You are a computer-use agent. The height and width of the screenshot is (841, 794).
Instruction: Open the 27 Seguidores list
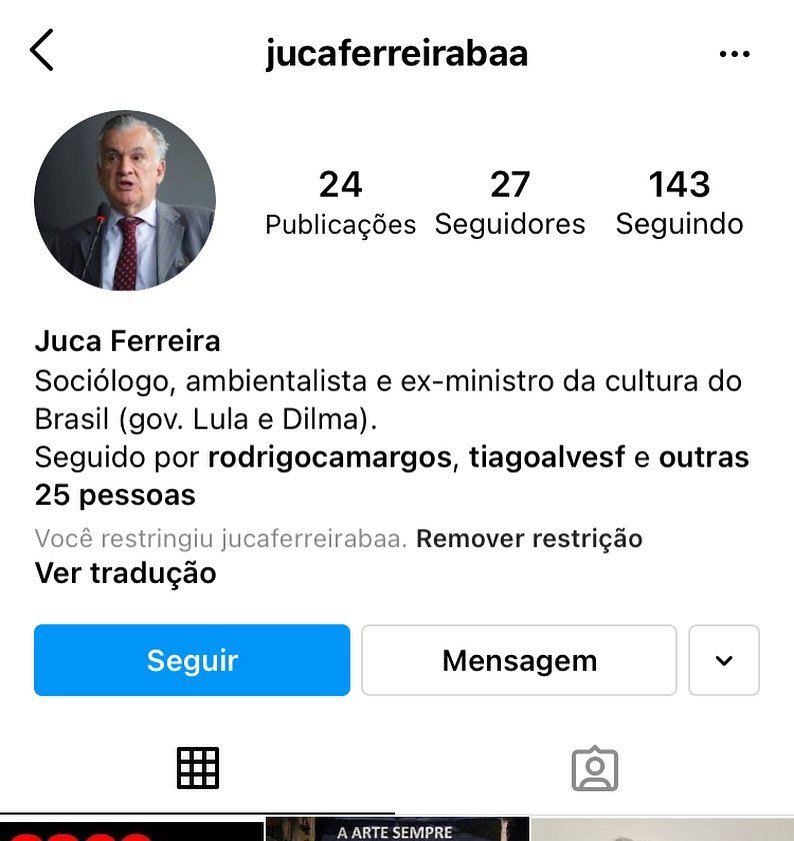pyautogui.click(x=509, y=203)
